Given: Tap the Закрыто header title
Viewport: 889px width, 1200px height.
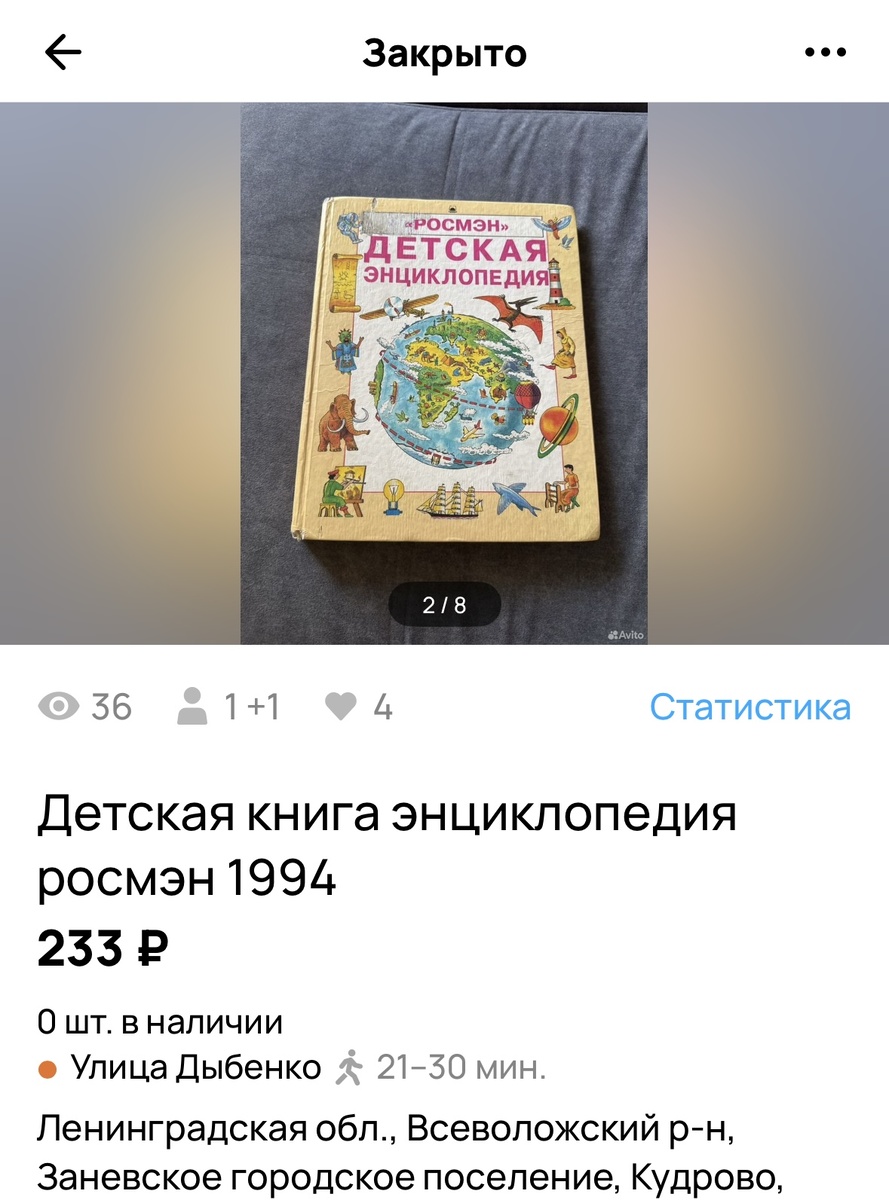Looking at the screenshot, I should pos(444,53).
